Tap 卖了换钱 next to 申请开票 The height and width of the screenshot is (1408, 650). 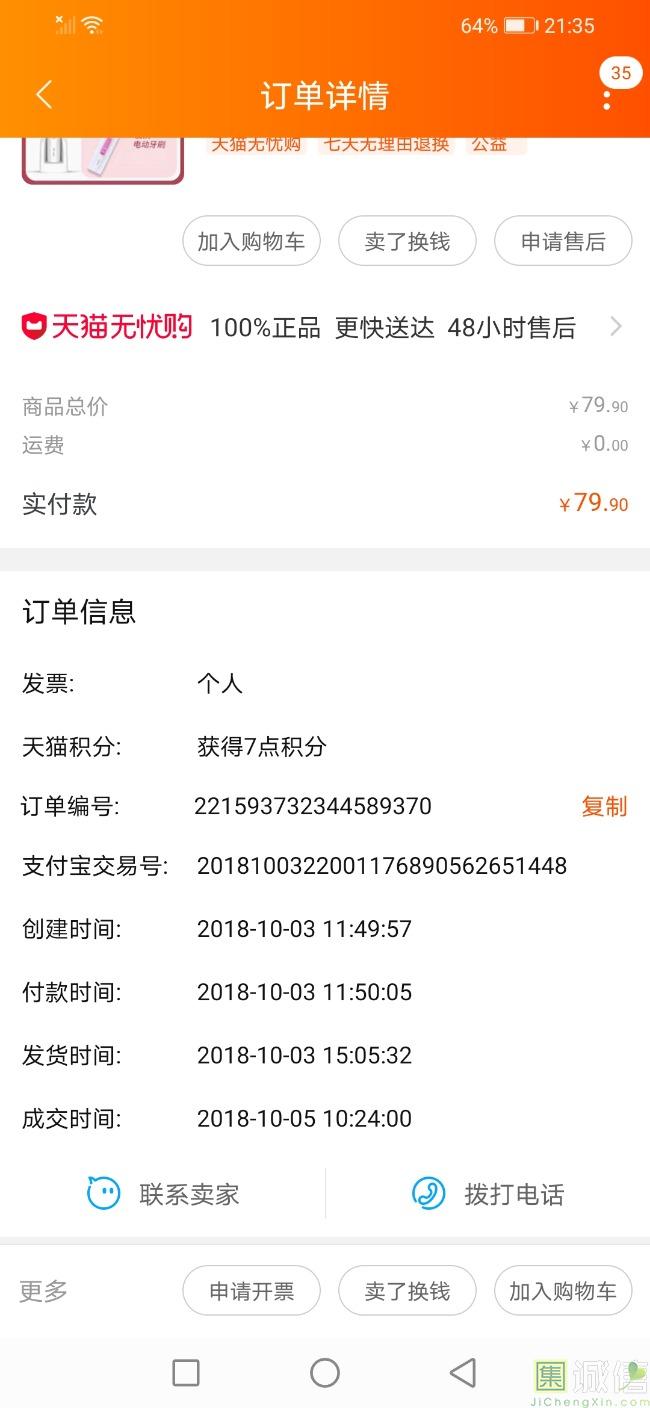pos(407,1291)
